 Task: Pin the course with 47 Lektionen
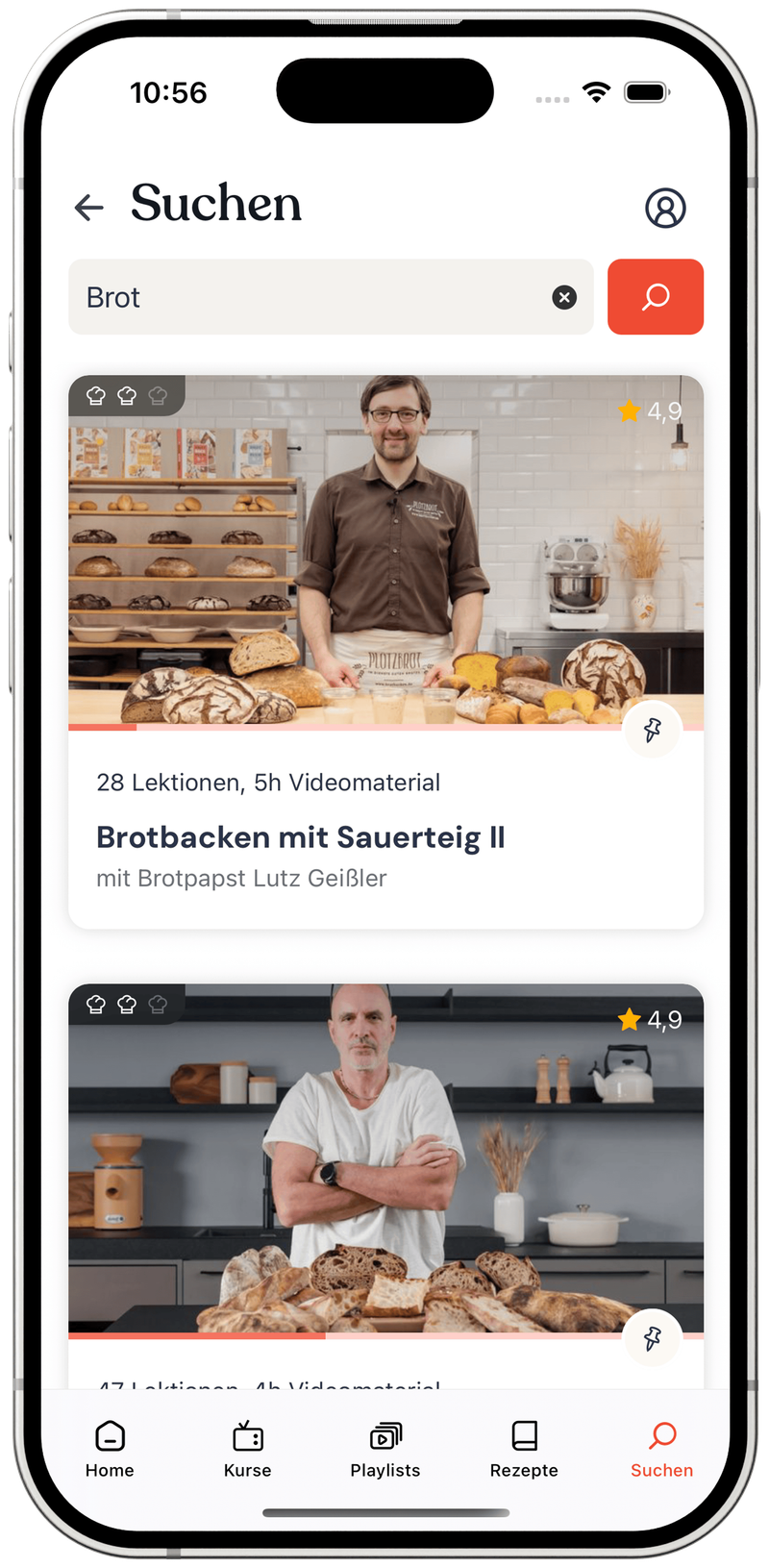tap(652, 1337)
